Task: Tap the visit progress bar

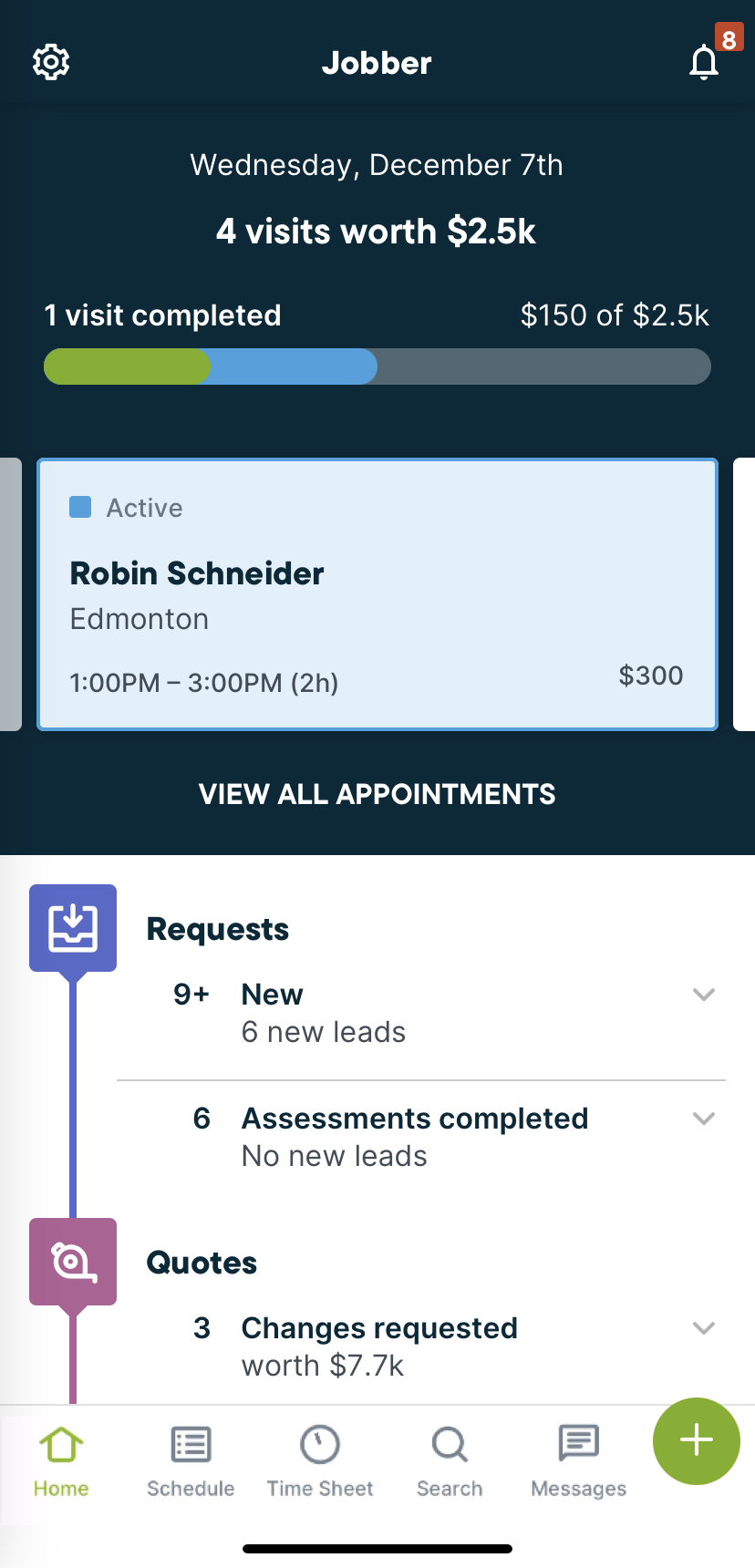Action: (x=377, y=366)
